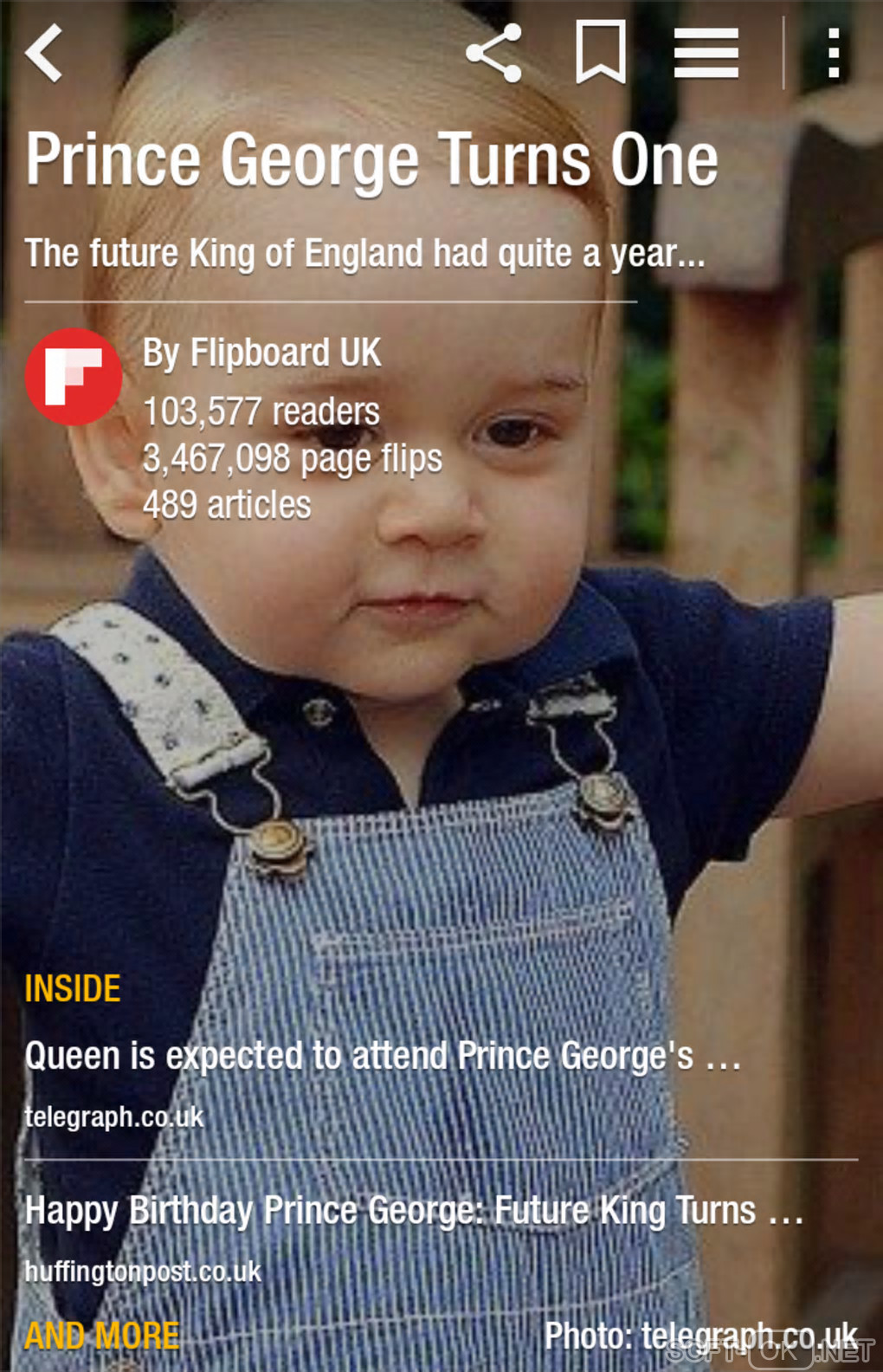Open the contents list menu icon
This screenshot has height=1372, width=883.
point(706,54)
